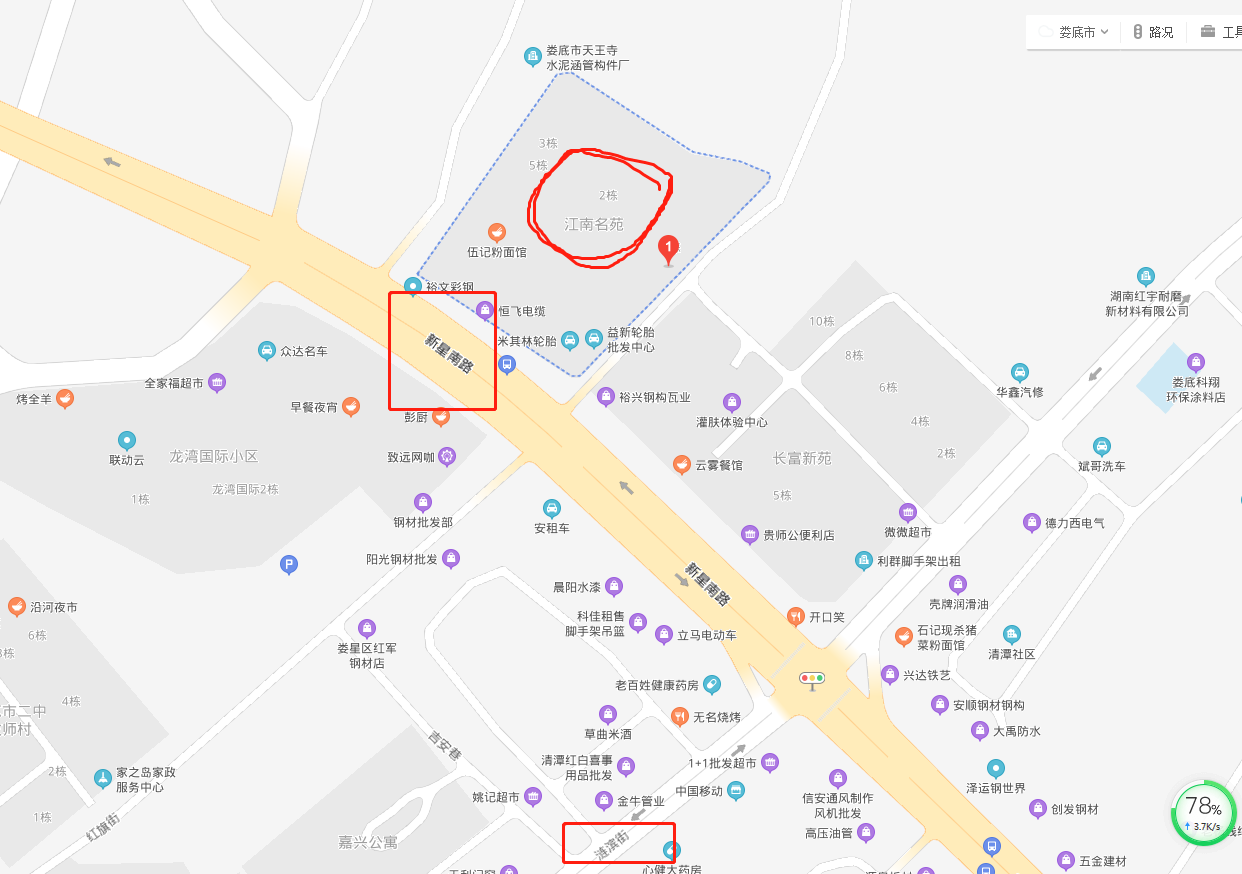Open the 工具 toolbox menu
This screenshot has height=874, width=1242.
1222,31
